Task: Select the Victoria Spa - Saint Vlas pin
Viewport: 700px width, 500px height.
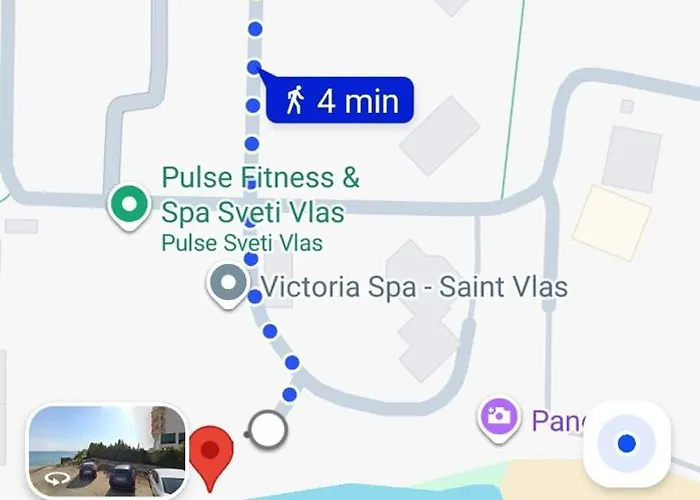Action: 228,284
